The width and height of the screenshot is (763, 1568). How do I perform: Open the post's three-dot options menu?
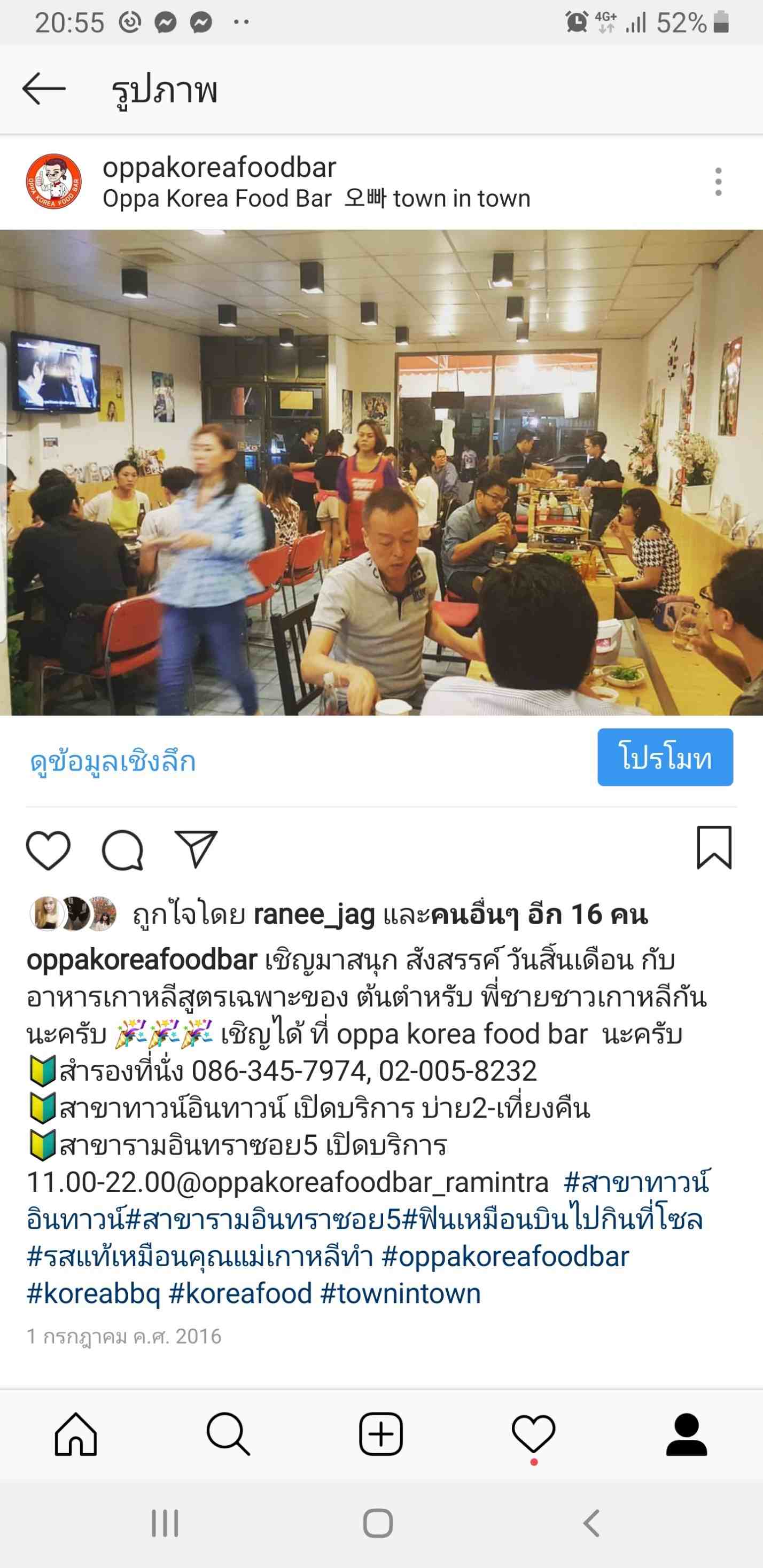coord(719,182)
